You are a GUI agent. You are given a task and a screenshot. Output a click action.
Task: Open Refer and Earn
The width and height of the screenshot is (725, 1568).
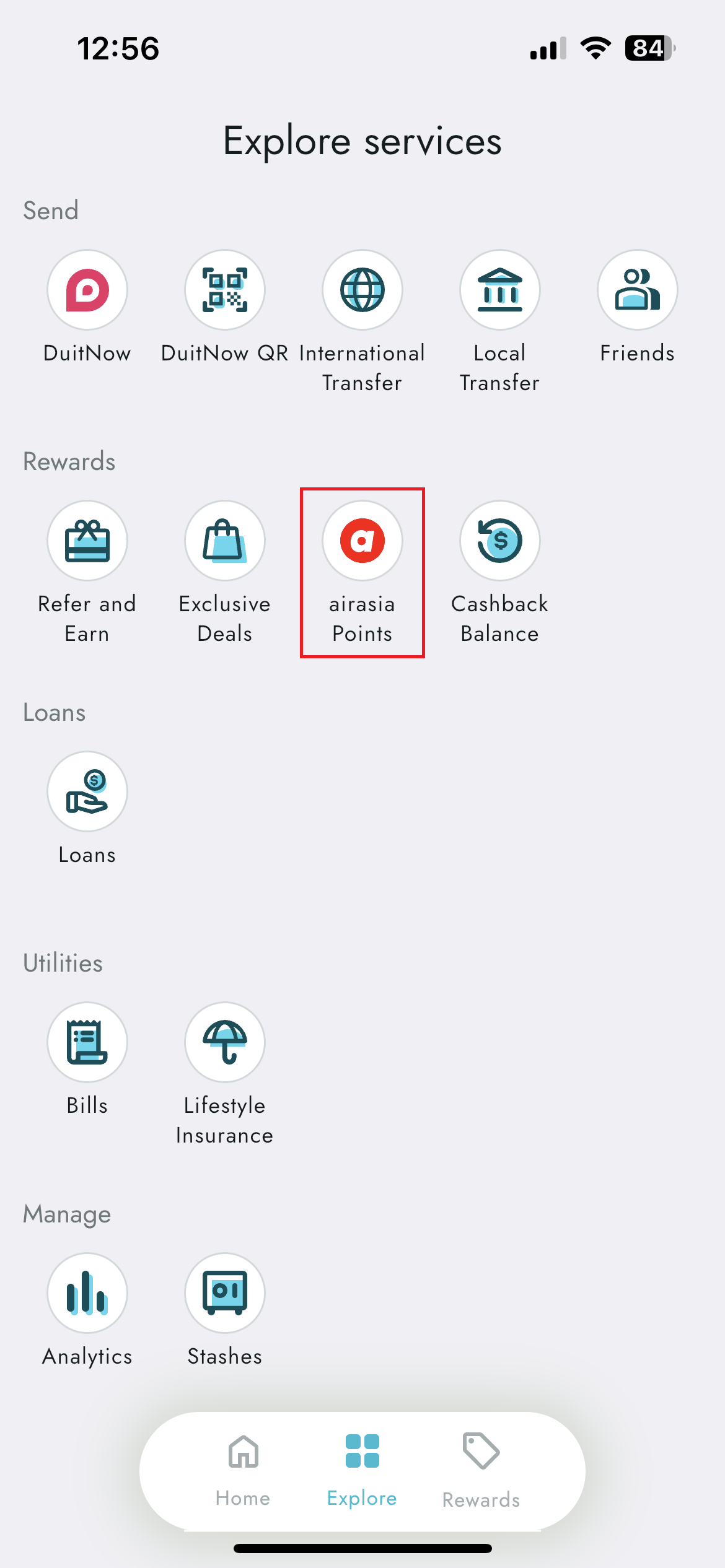click(x=87, y=541)
